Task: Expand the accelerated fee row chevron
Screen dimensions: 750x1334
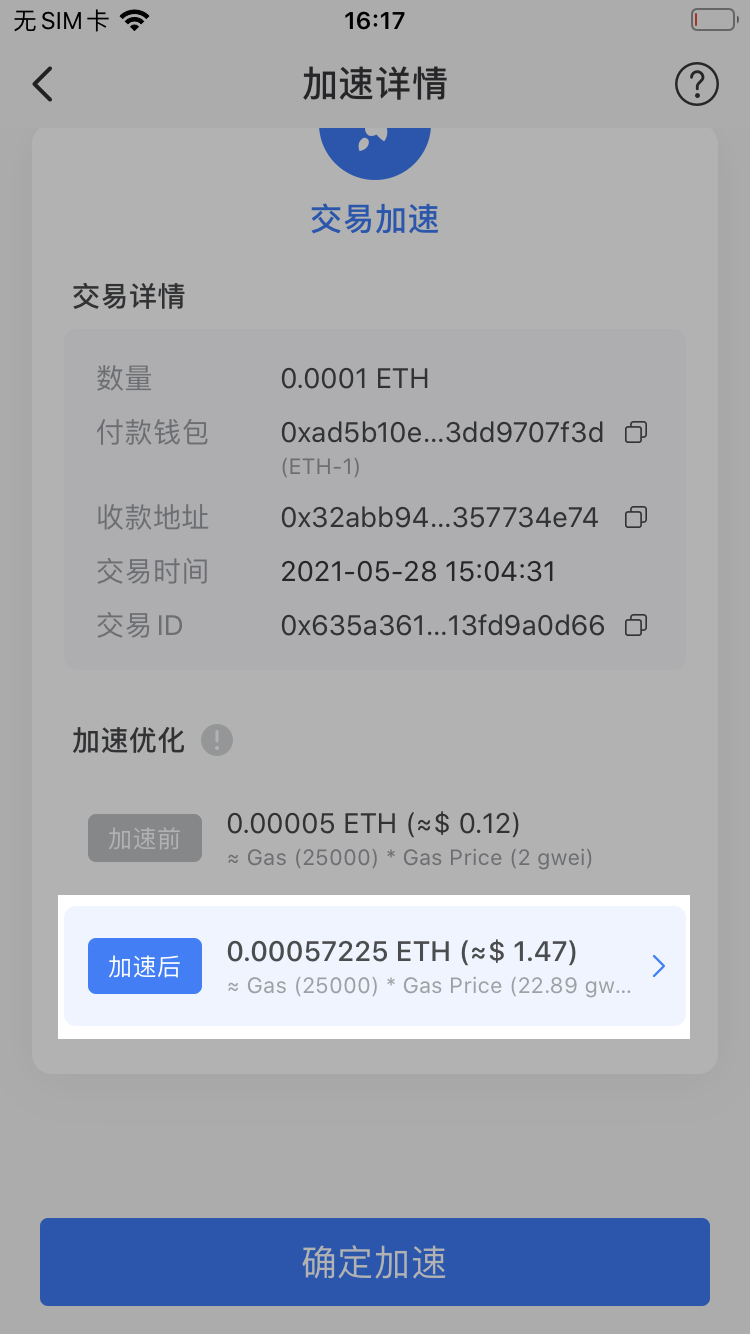Action: (x=658, y=965)
